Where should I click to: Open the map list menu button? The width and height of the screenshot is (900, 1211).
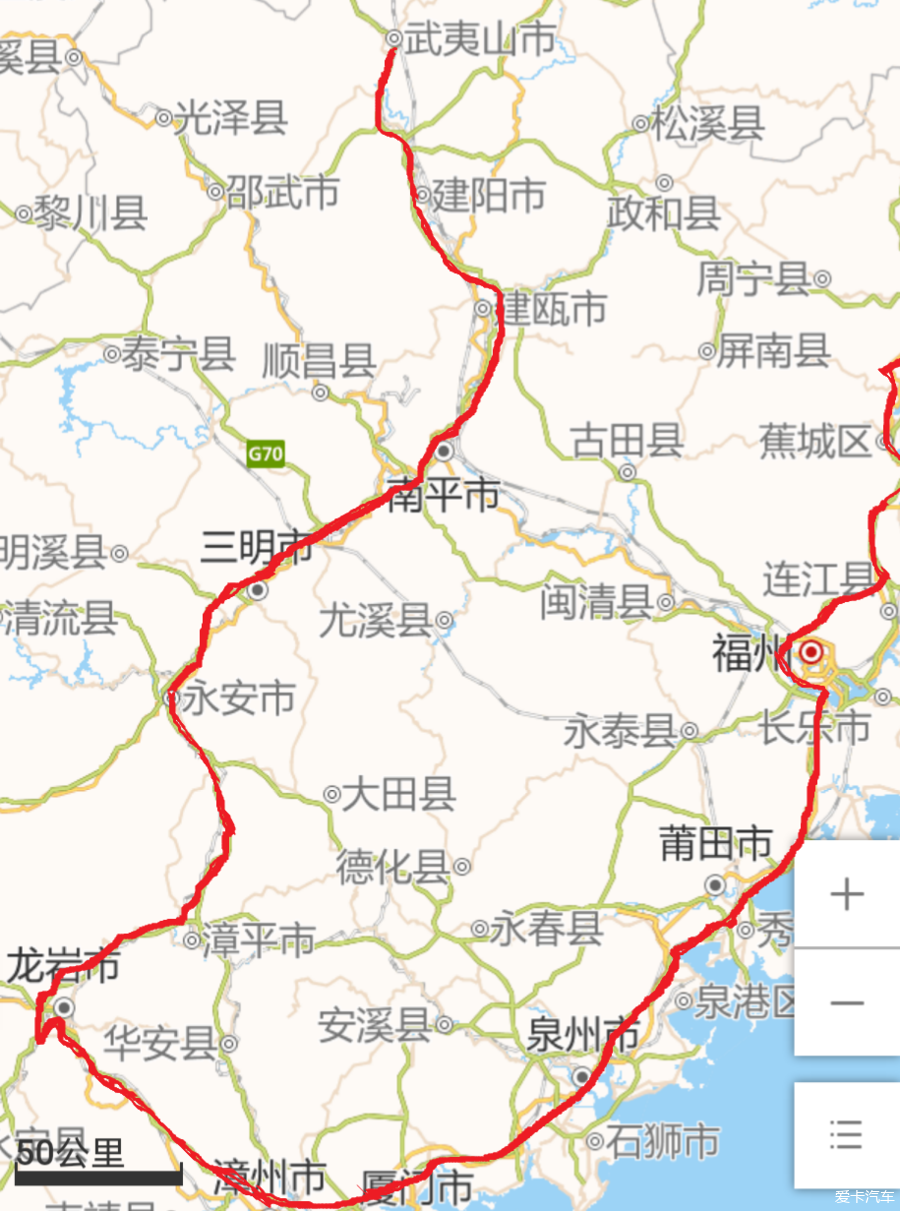point(846,1135)
